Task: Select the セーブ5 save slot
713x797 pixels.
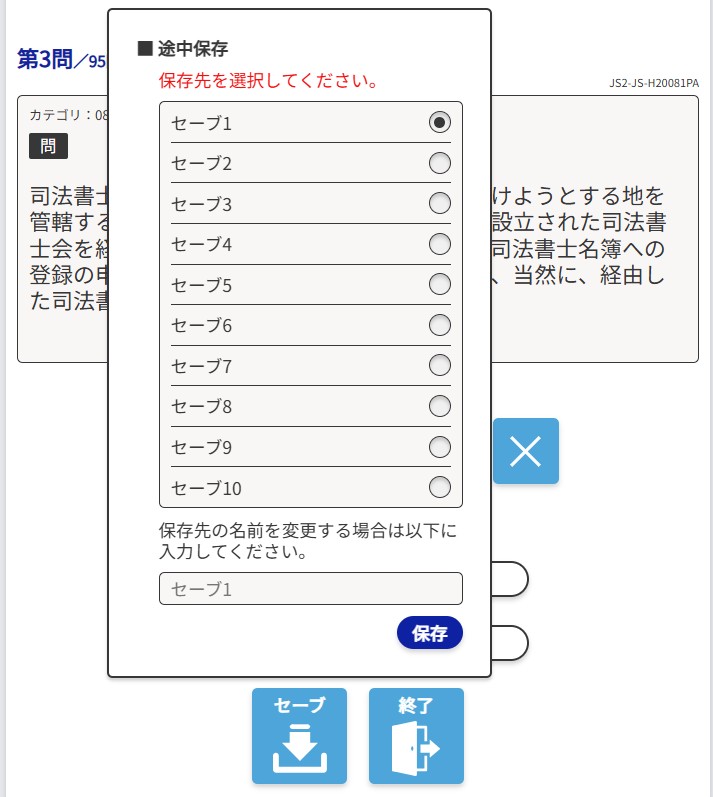Action: [439, 284]
